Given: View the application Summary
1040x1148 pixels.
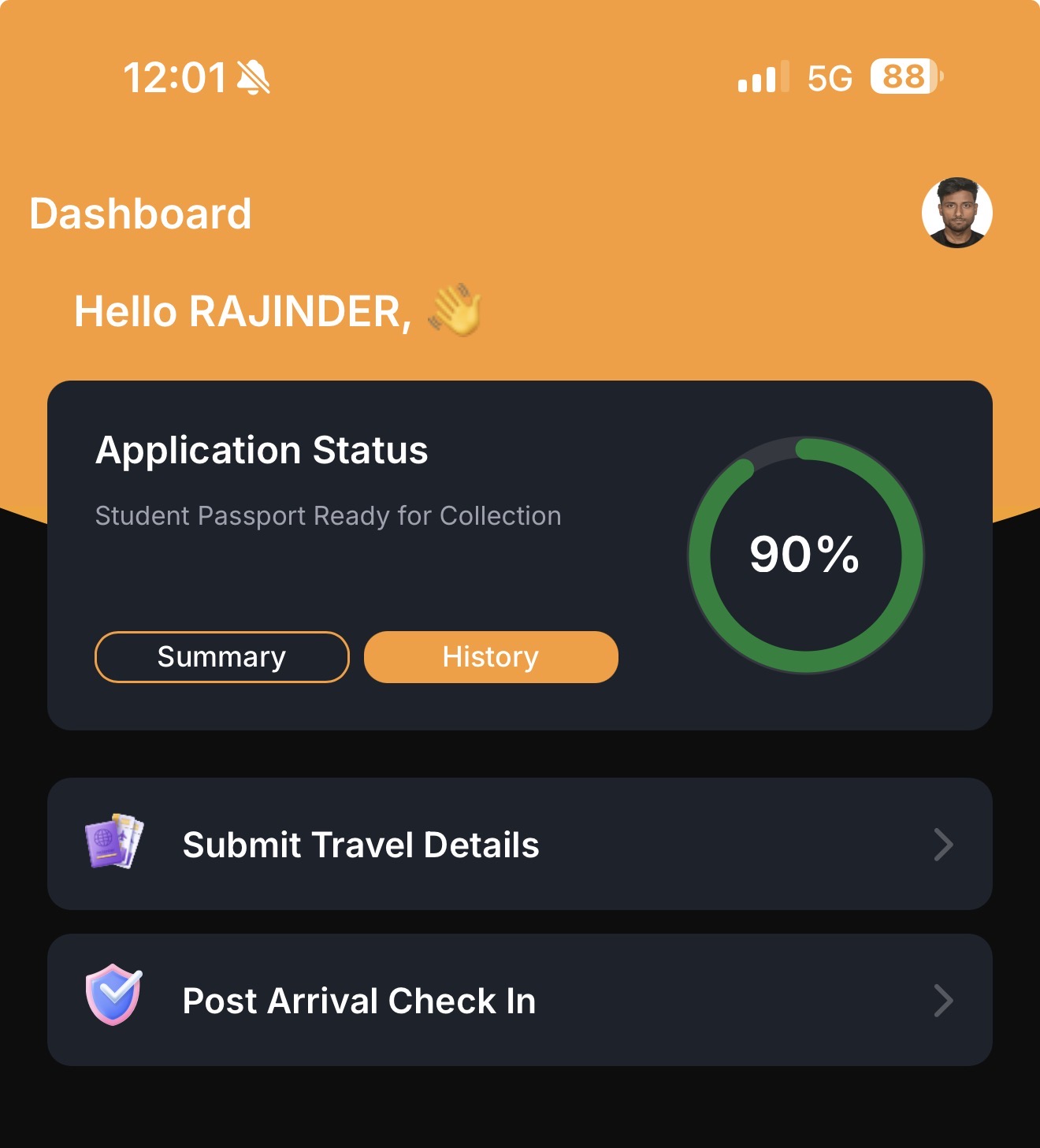Looking at the screenshot, I should click(x=221, y=657).
